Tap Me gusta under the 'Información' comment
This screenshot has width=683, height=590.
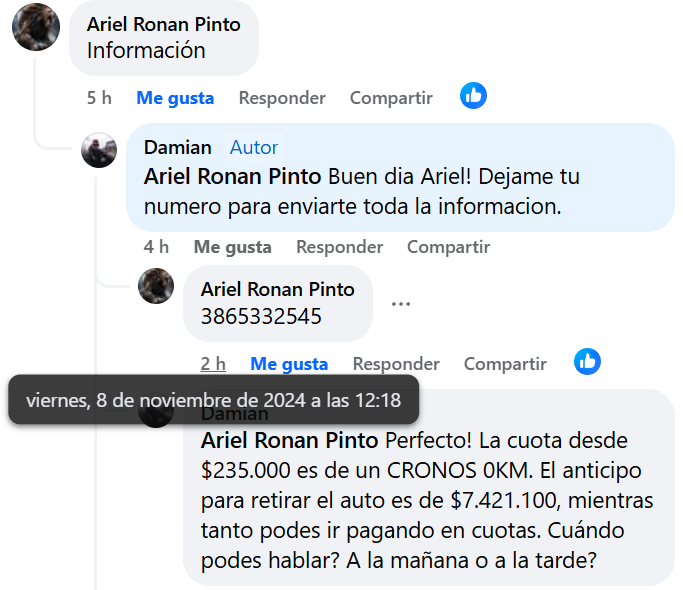click(175, 98)
